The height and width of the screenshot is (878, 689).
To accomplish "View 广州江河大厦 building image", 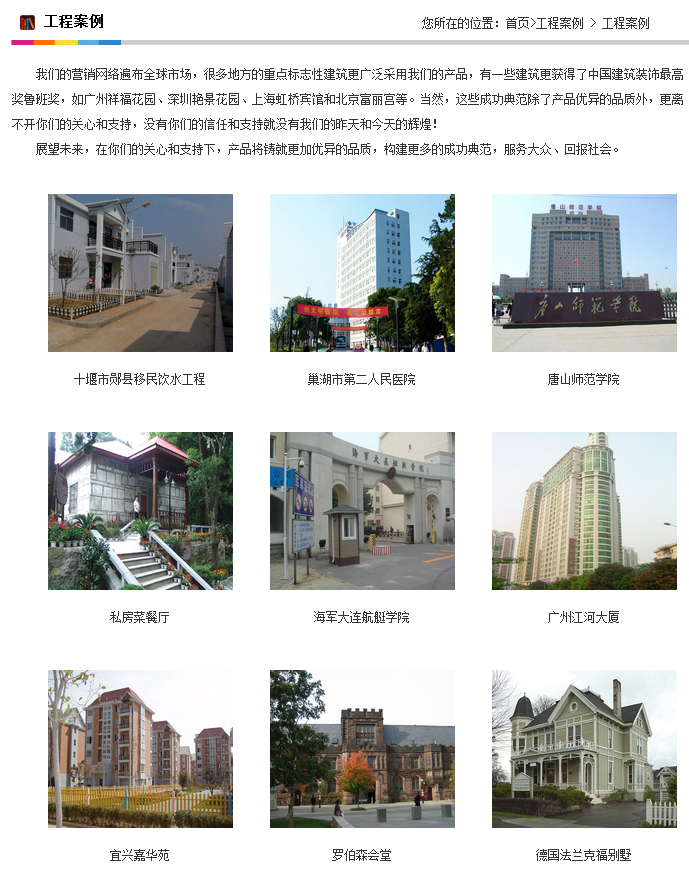I will click(x=584, y=511).
